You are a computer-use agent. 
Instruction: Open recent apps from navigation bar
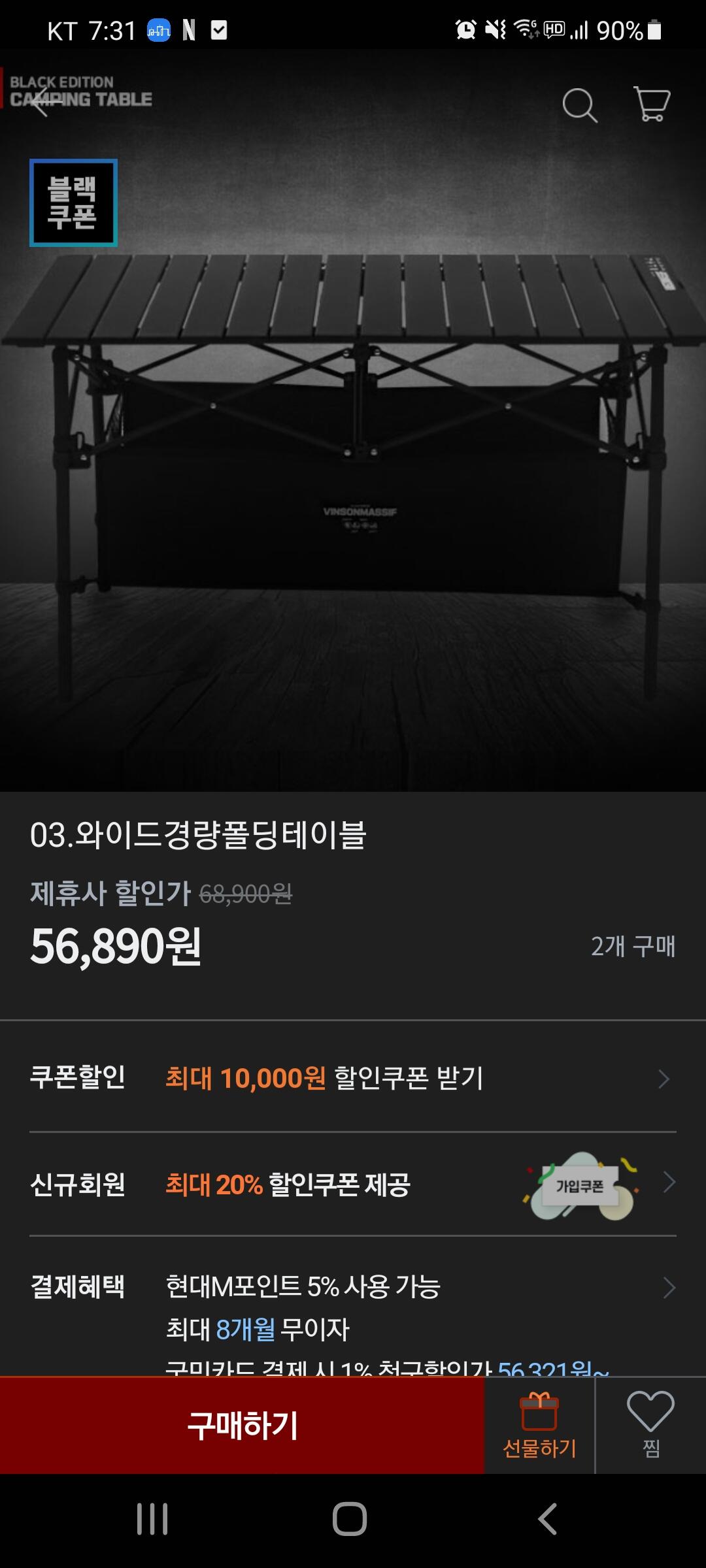[152, 1518]
